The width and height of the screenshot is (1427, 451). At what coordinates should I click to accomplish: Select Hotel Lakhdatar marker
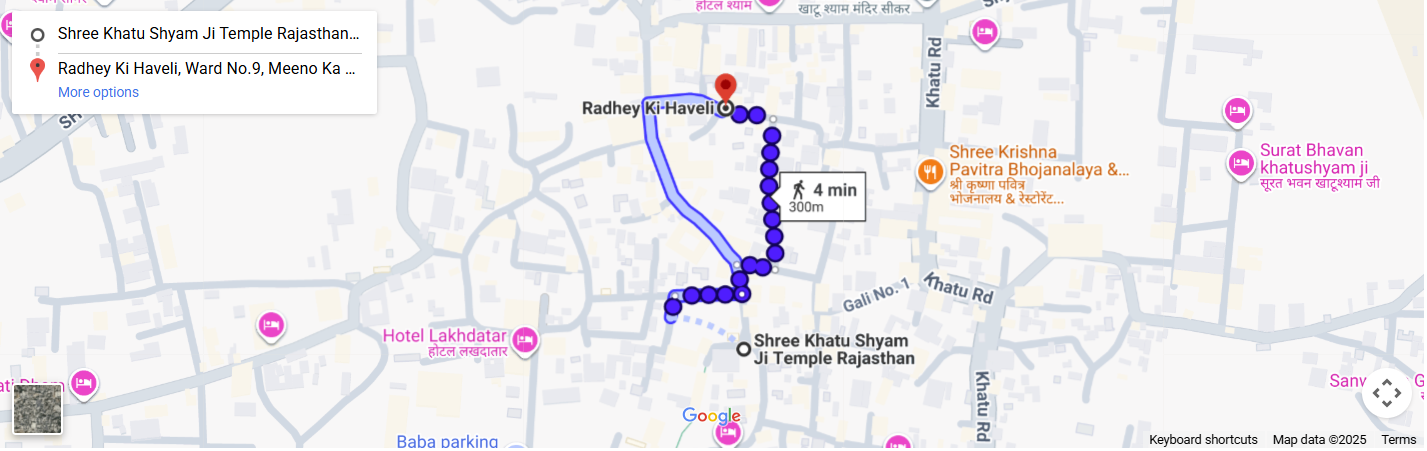pos(525,340)
